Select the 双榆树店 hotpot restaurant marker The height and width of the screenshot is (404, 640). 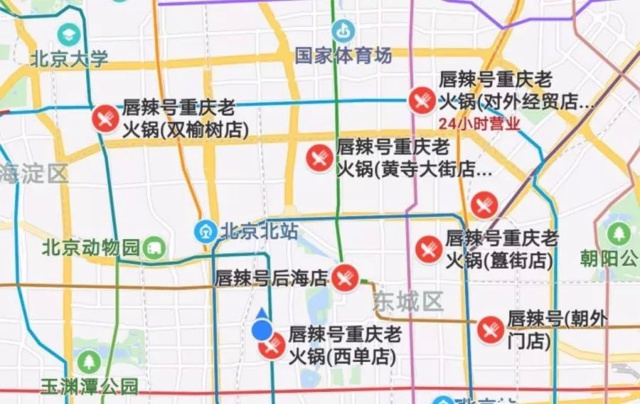click(x=105, y=119)
